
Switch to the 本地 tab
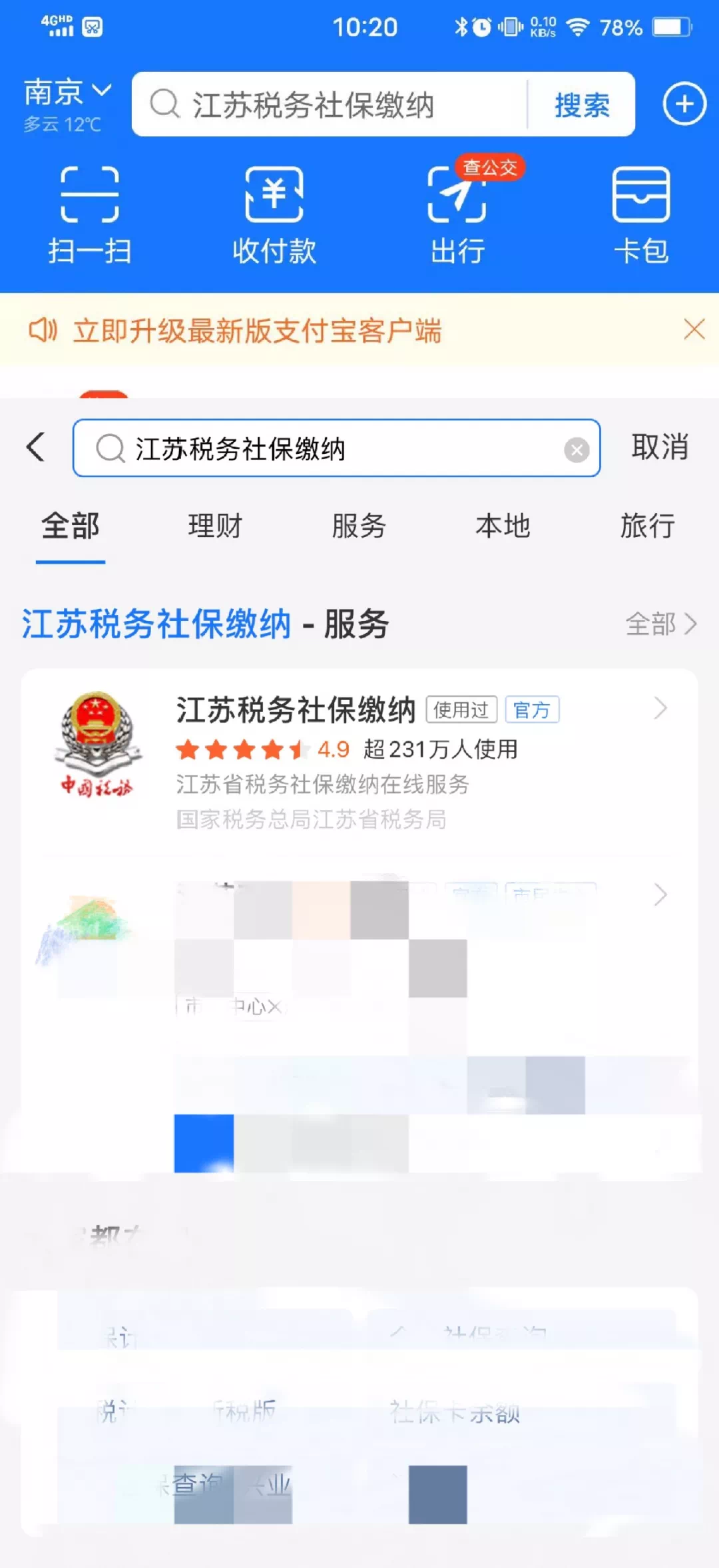point(503,526)
